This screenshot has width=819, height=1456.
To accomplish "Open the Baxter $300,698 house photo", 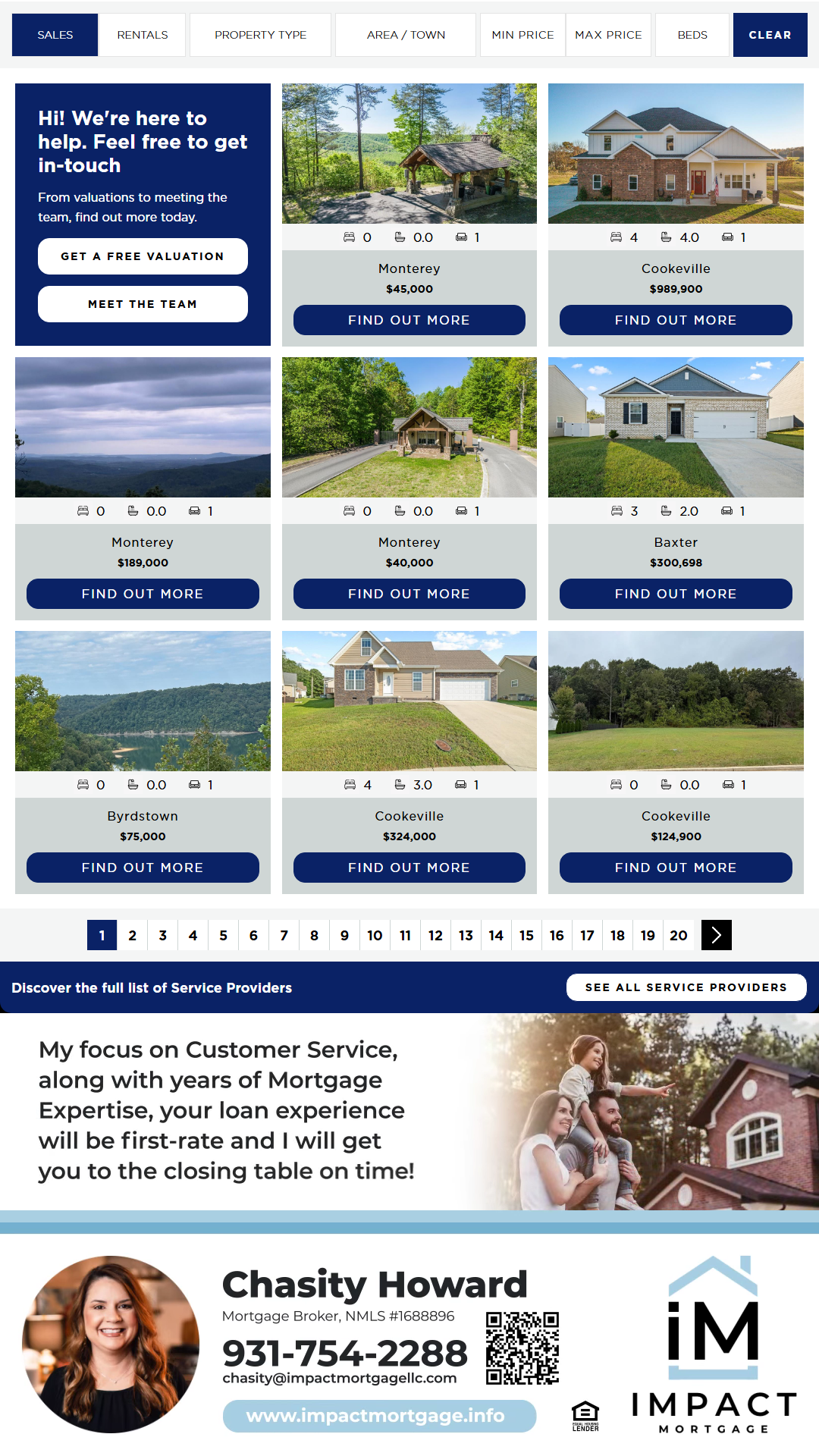I will click(x=676, y=427).
